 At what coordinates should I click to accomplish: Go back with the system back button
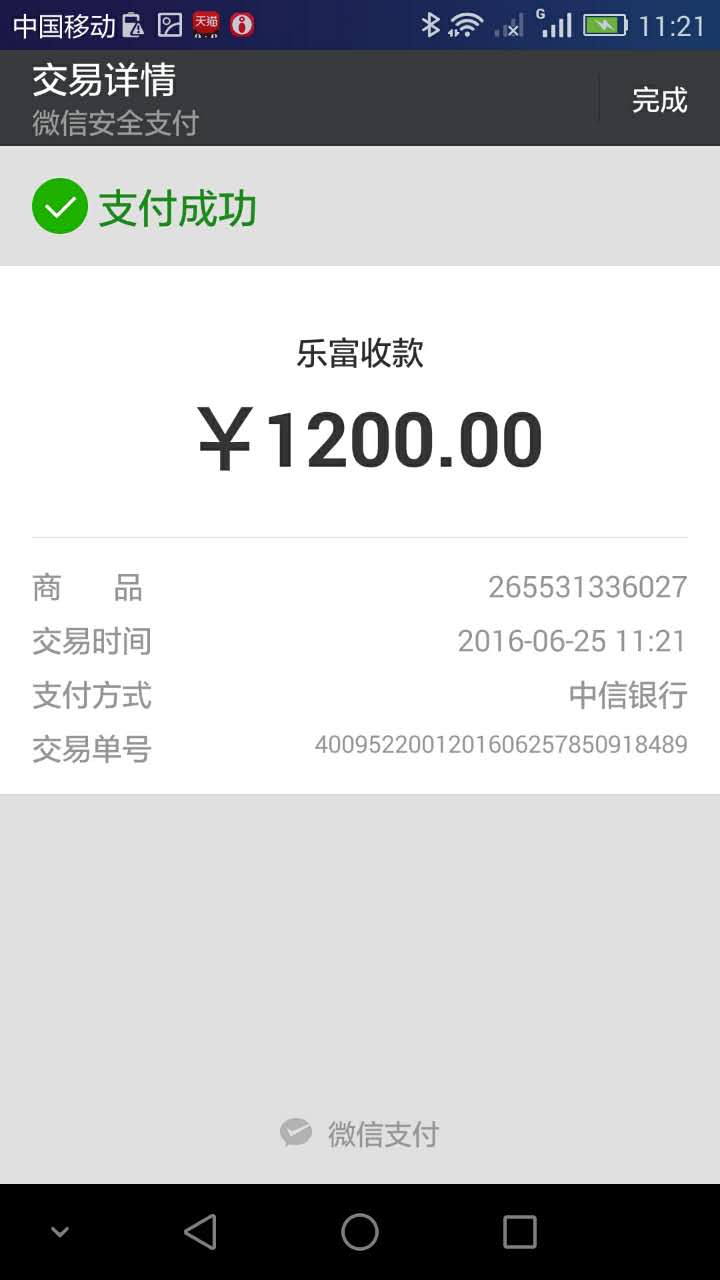point(200,1232)
